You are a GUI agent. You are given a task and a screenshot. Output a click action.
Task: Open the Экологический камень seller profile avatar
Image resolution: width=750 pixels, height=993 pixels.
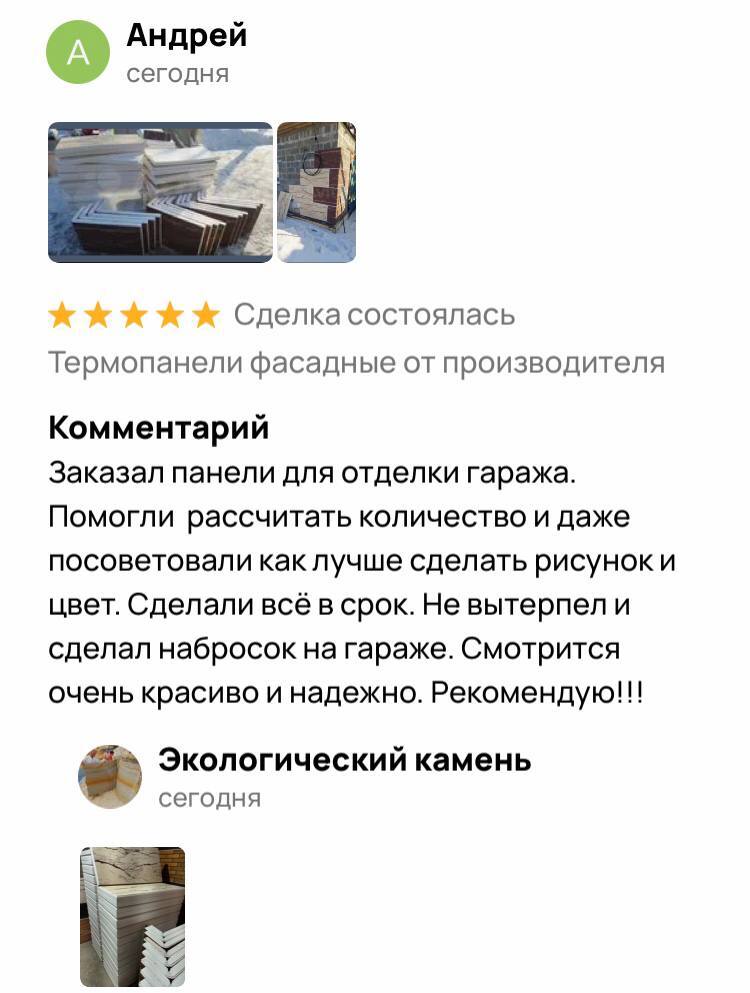tap(110, 776)
